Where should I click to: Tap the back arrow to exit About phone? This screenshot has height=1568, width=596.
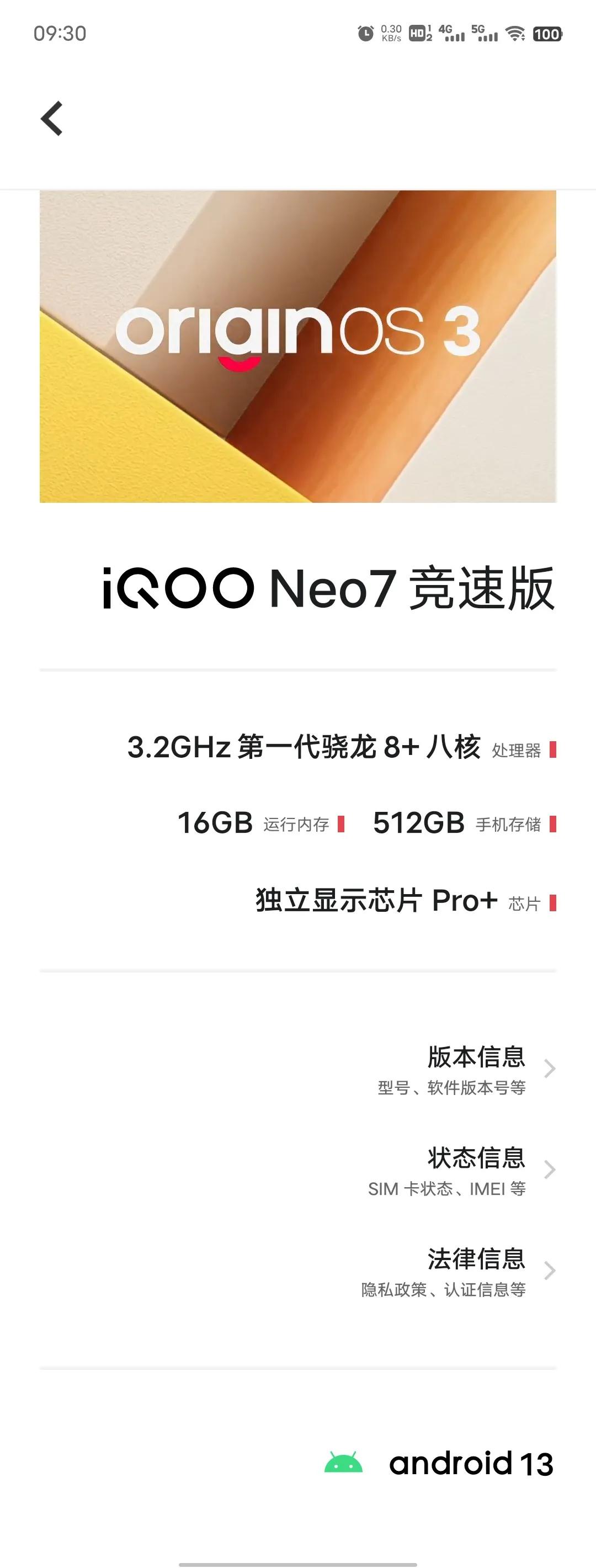(x=52, y=119)
